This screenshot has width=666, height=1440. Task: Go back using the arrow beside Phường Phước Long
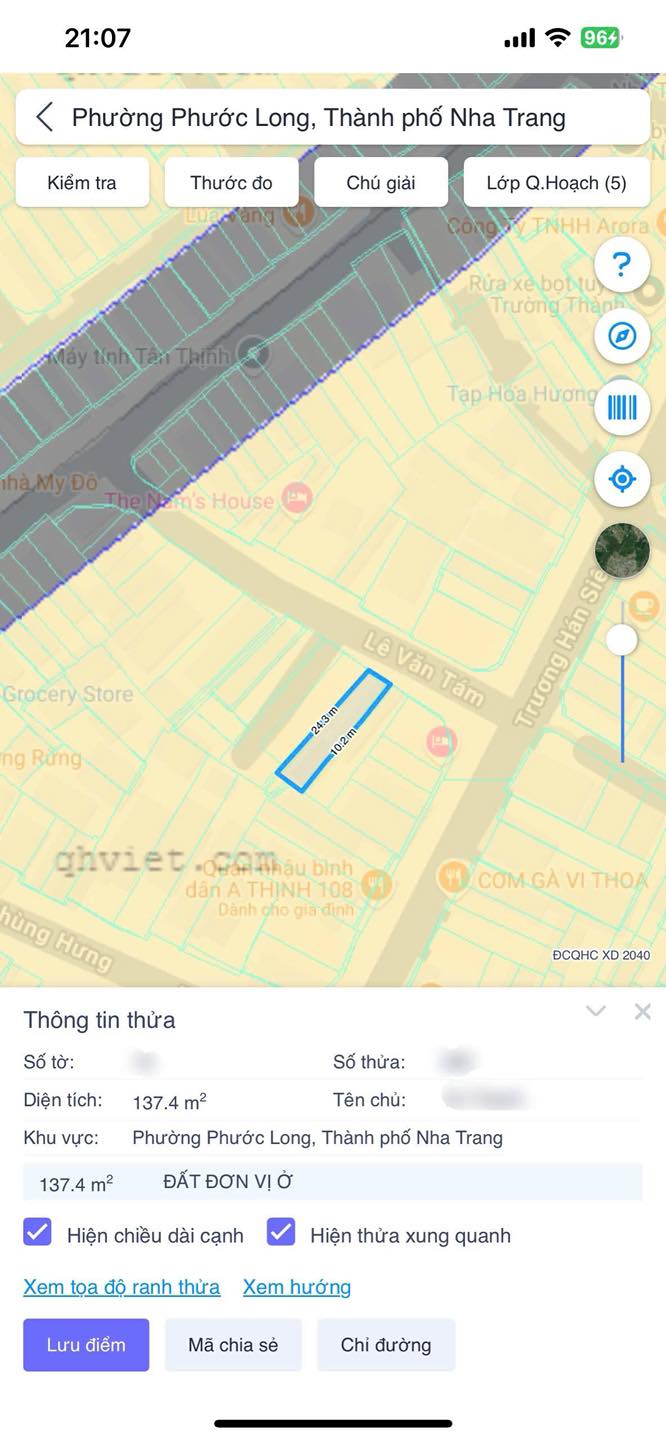(x=44, y=118)
